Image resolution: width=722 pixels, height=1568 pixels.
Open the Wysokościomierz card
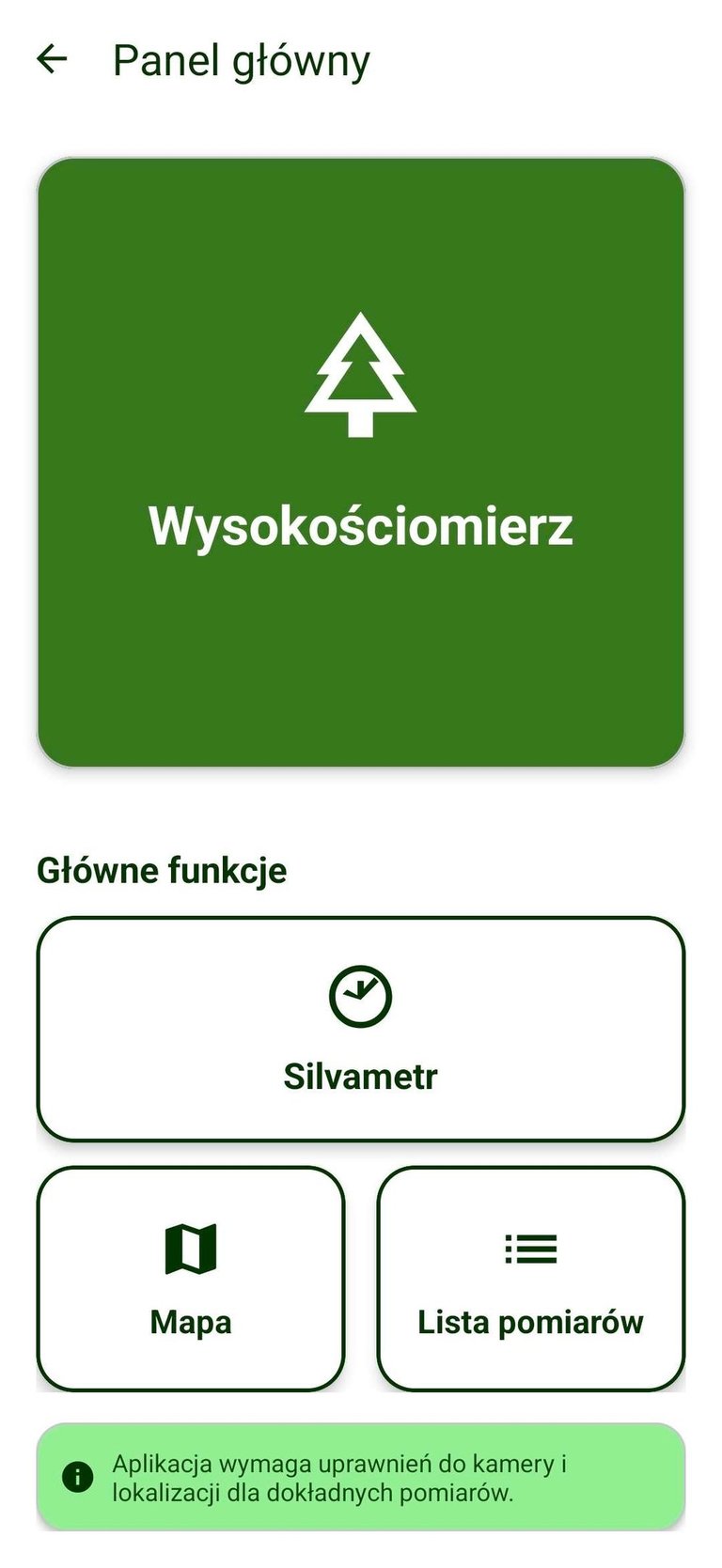[361, 462]
